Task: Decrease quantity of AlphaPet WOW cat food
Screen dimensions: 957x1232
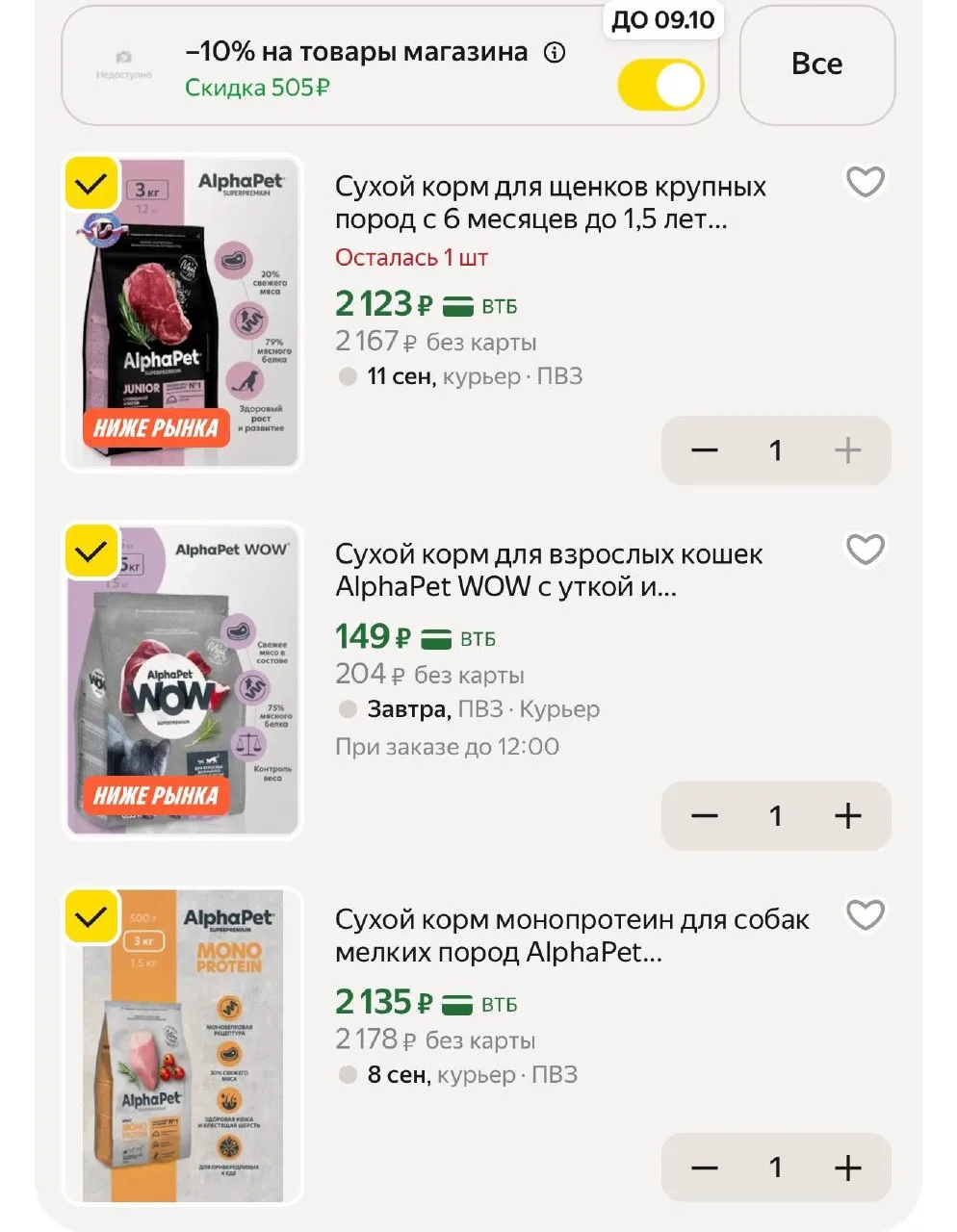Action: click(705, 816)
